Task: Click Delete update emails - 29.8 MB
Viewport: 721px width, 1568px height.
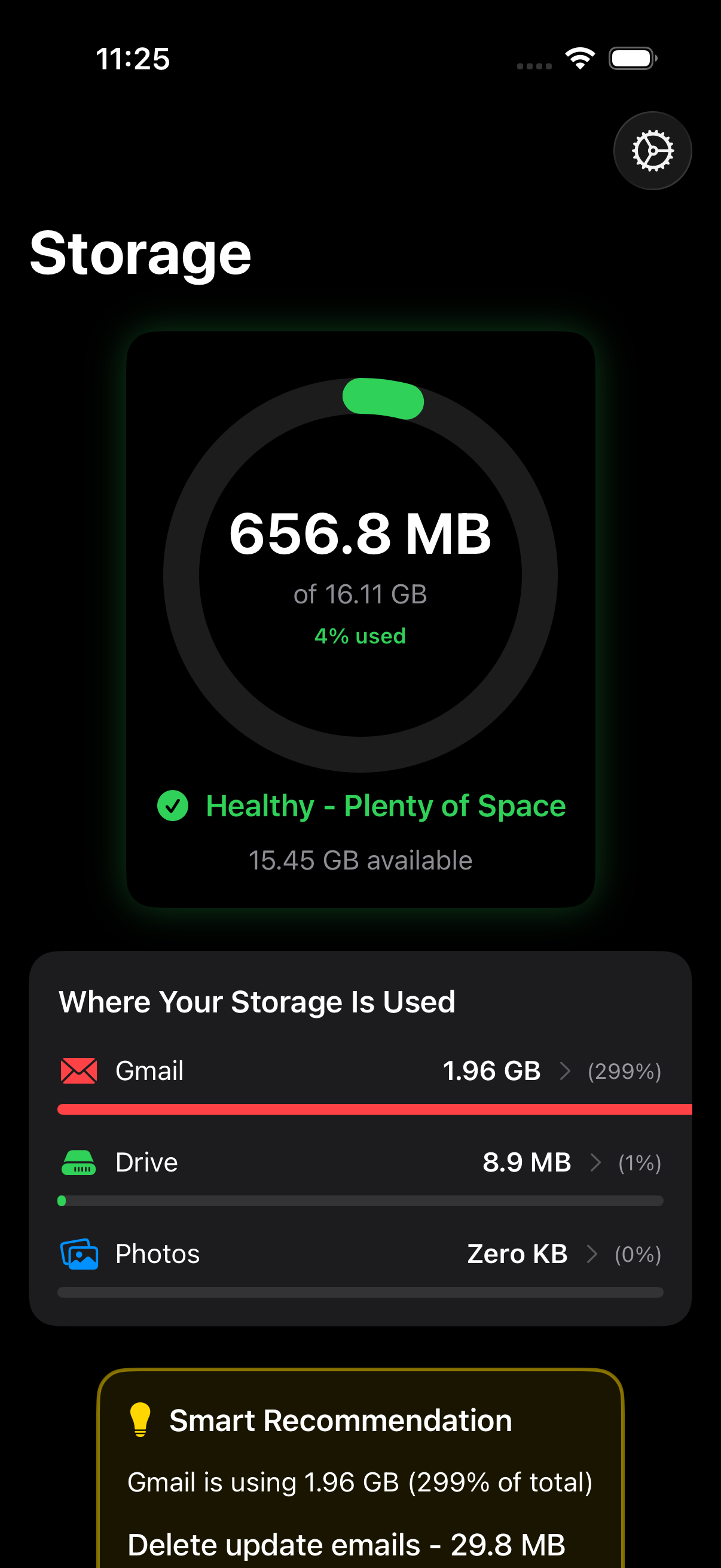Action: pyautogui.click(x=347, y=1544)
